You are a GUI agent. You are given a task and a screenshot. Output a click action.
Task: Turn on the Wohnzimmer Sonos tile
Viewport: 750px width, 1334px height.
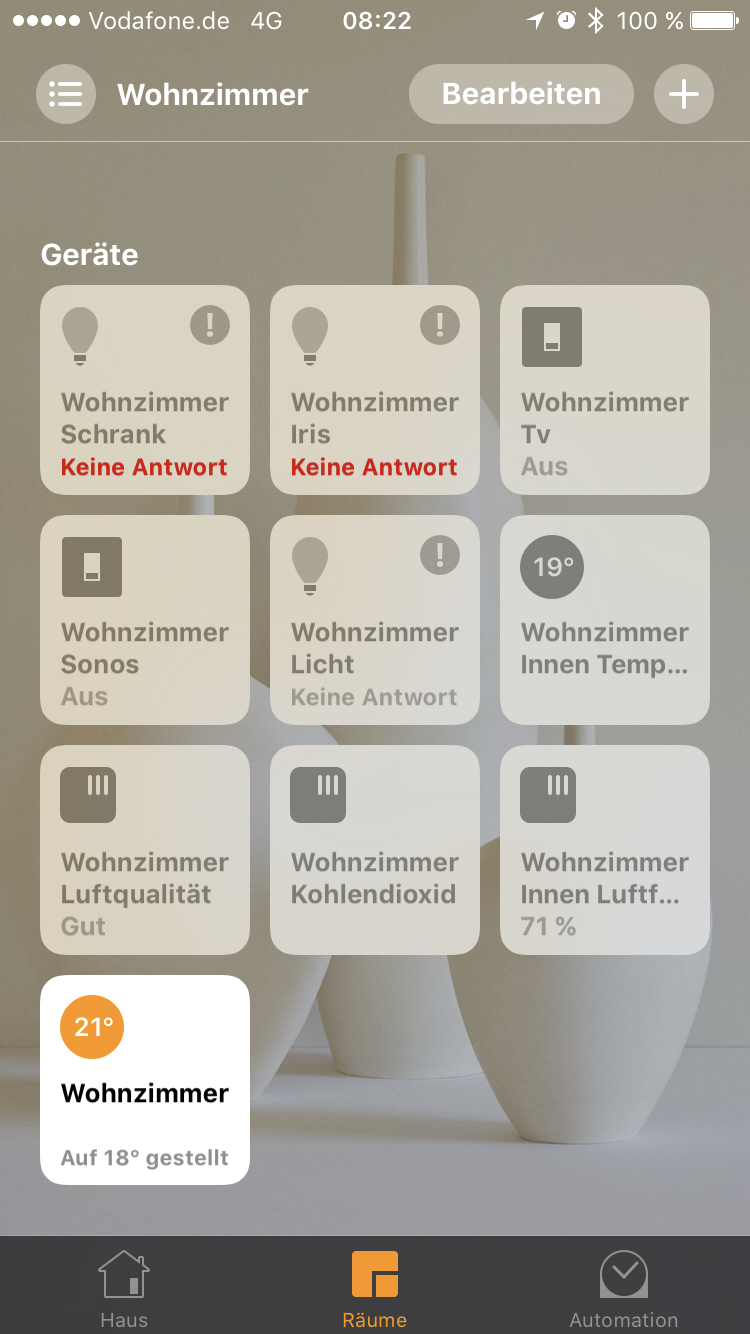click(x=145, y=620)
